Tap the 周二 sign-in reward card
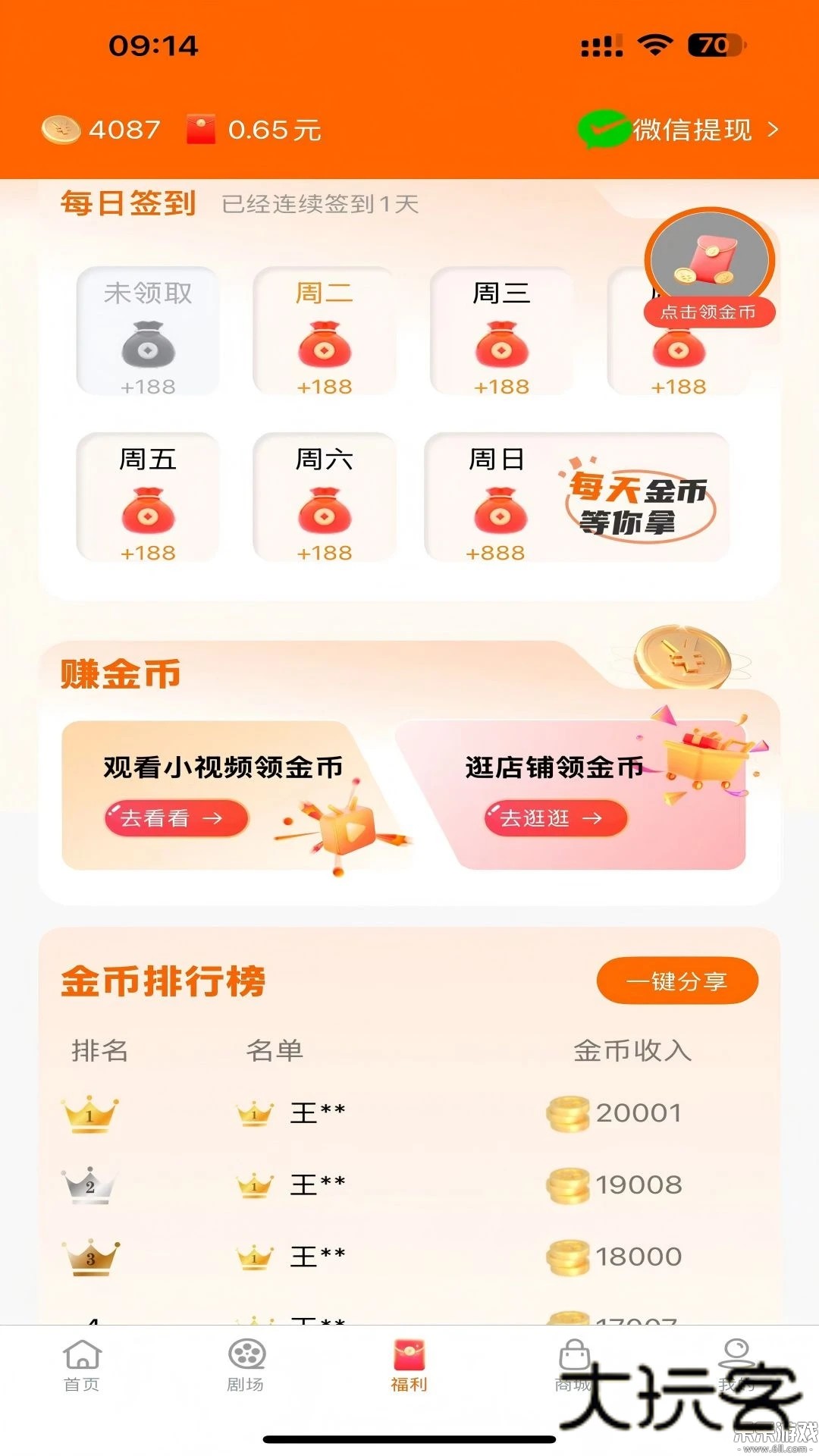819x1456 pixels. pyautogui.click(x=325, y=332)
